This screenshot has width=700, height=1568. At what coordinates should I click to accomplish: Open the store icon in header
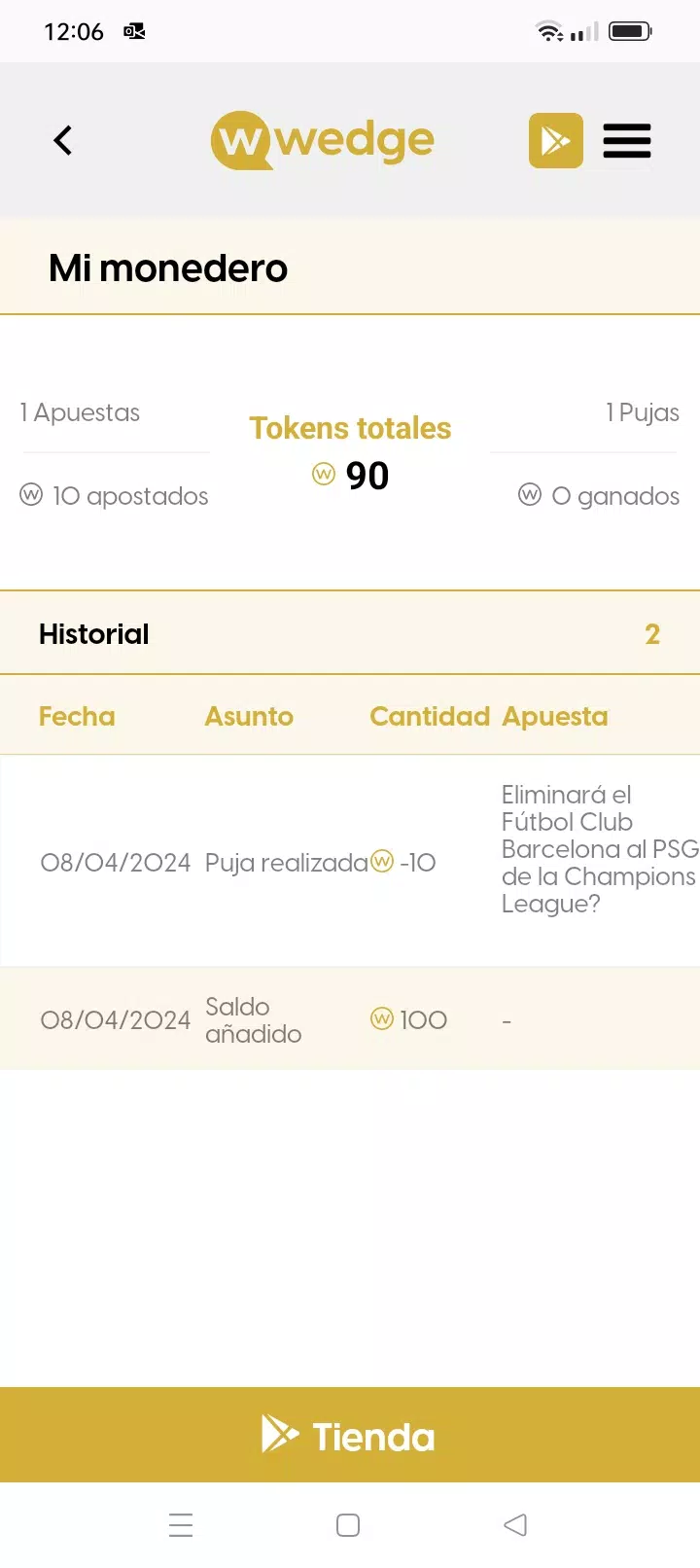click(555, 140)
